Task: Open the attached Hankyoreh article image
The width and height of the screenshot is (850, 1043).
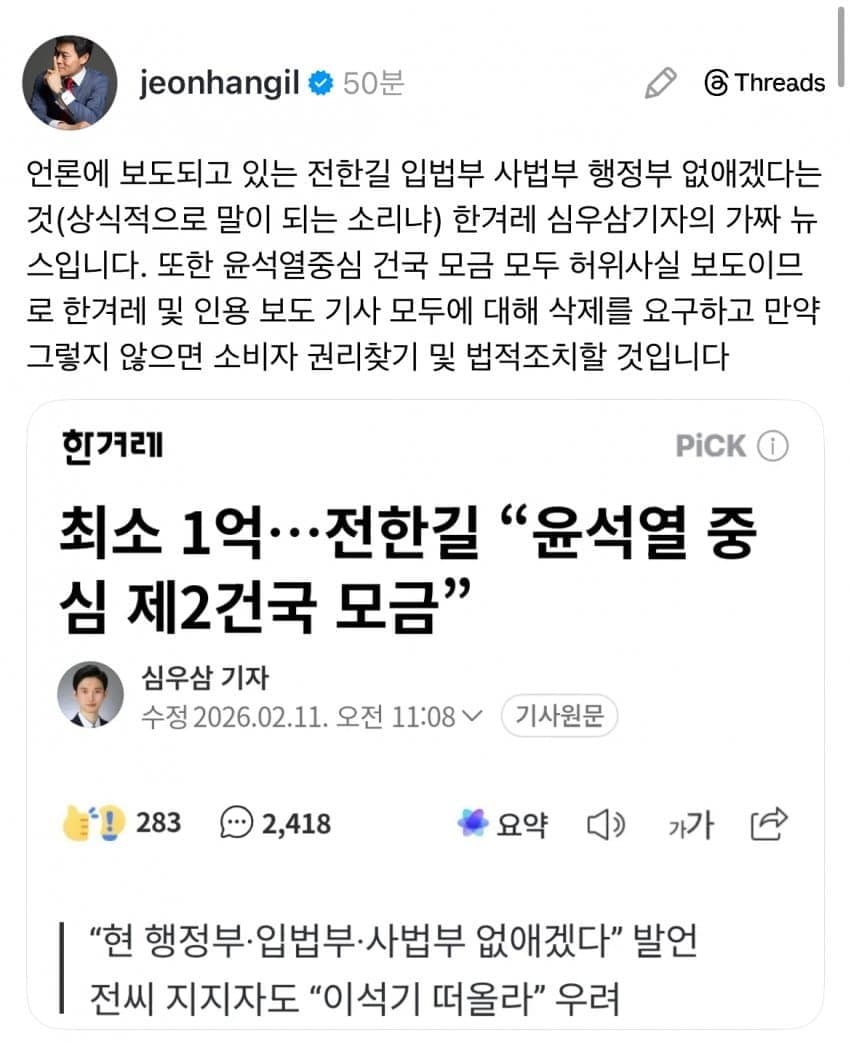Action: pyautogui.click(x=425, y=700)
